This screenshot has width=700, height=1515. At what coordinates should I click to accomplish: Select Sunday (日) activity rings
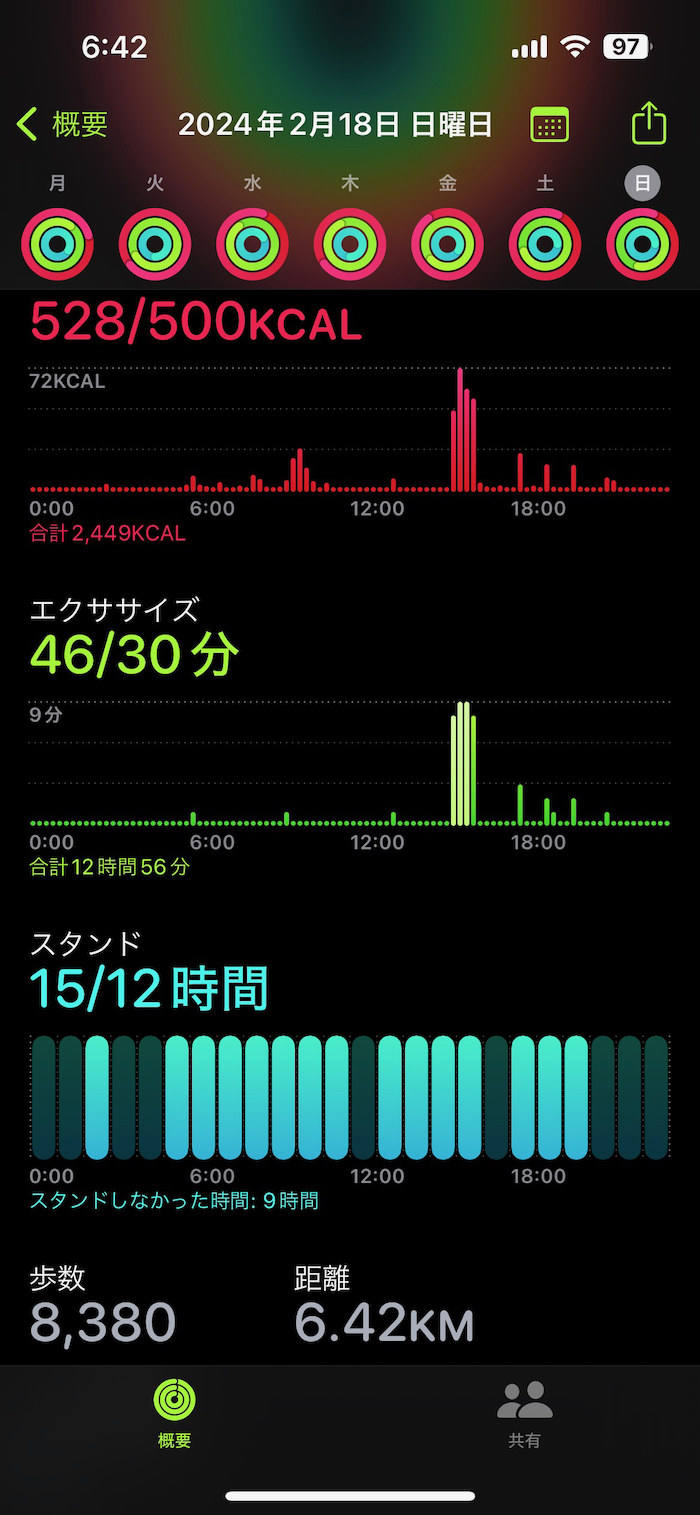tap(642, 243)
